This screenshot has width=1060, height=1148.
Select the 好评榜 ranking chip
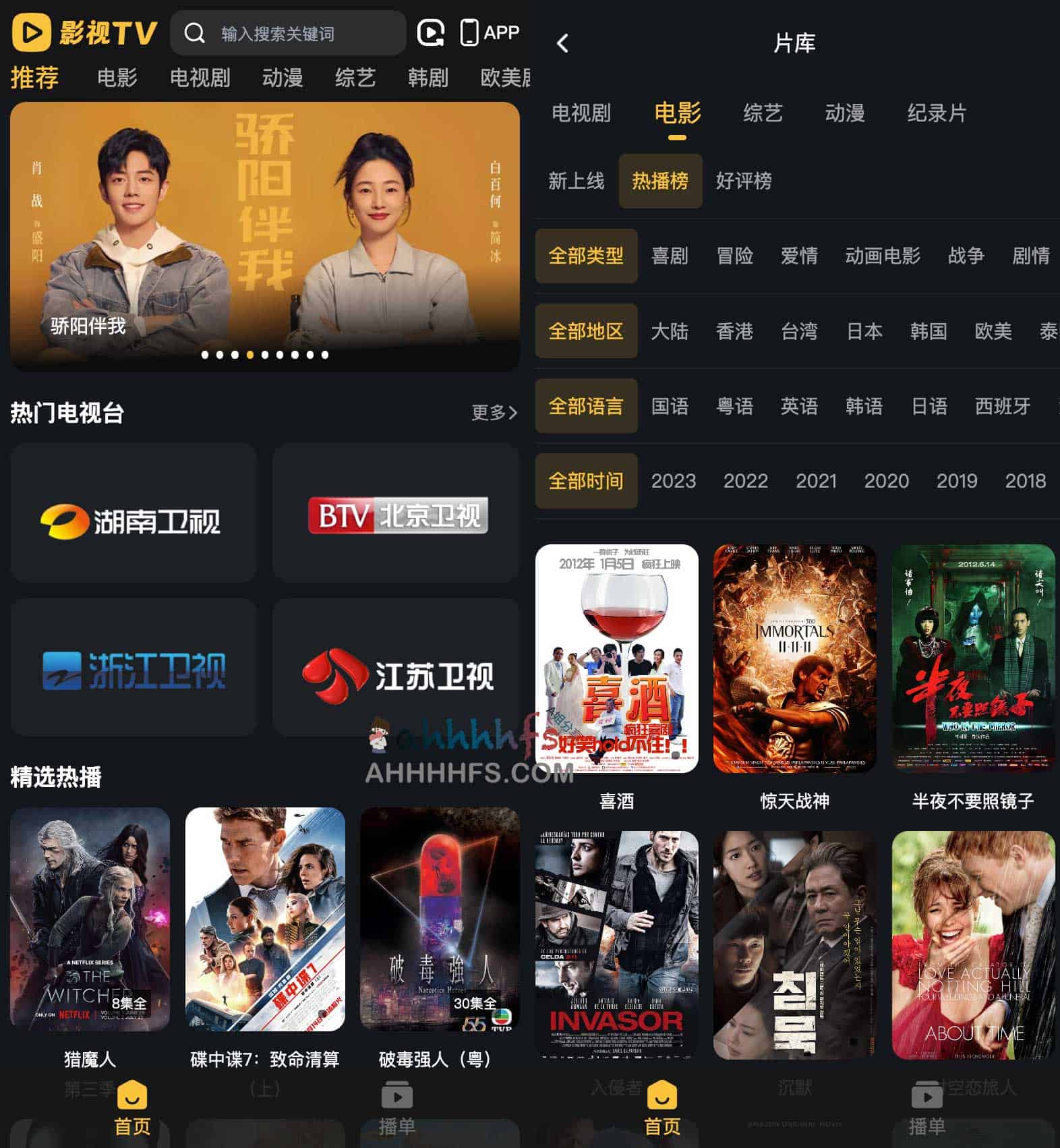pos(743,181)
